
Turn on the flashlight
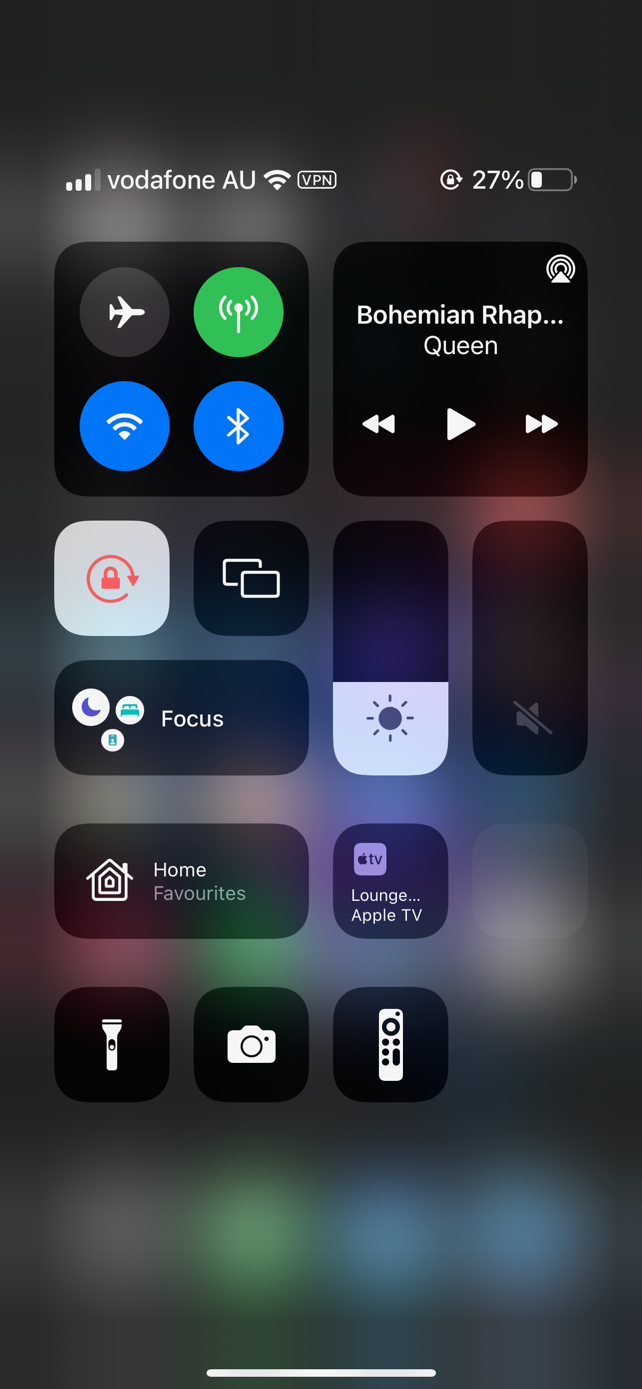coord(112,1045)
